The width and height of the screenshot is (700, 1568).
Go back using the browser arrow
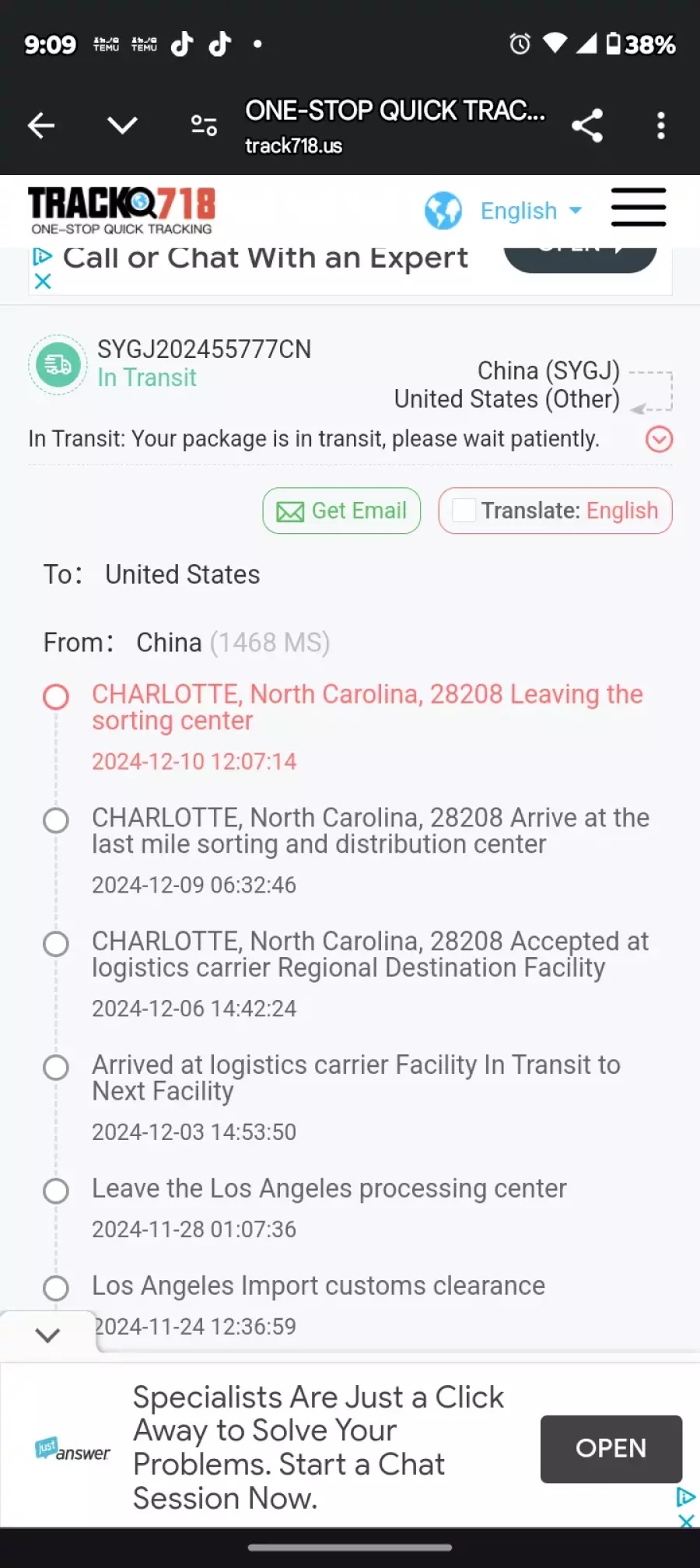click(41, 125)
